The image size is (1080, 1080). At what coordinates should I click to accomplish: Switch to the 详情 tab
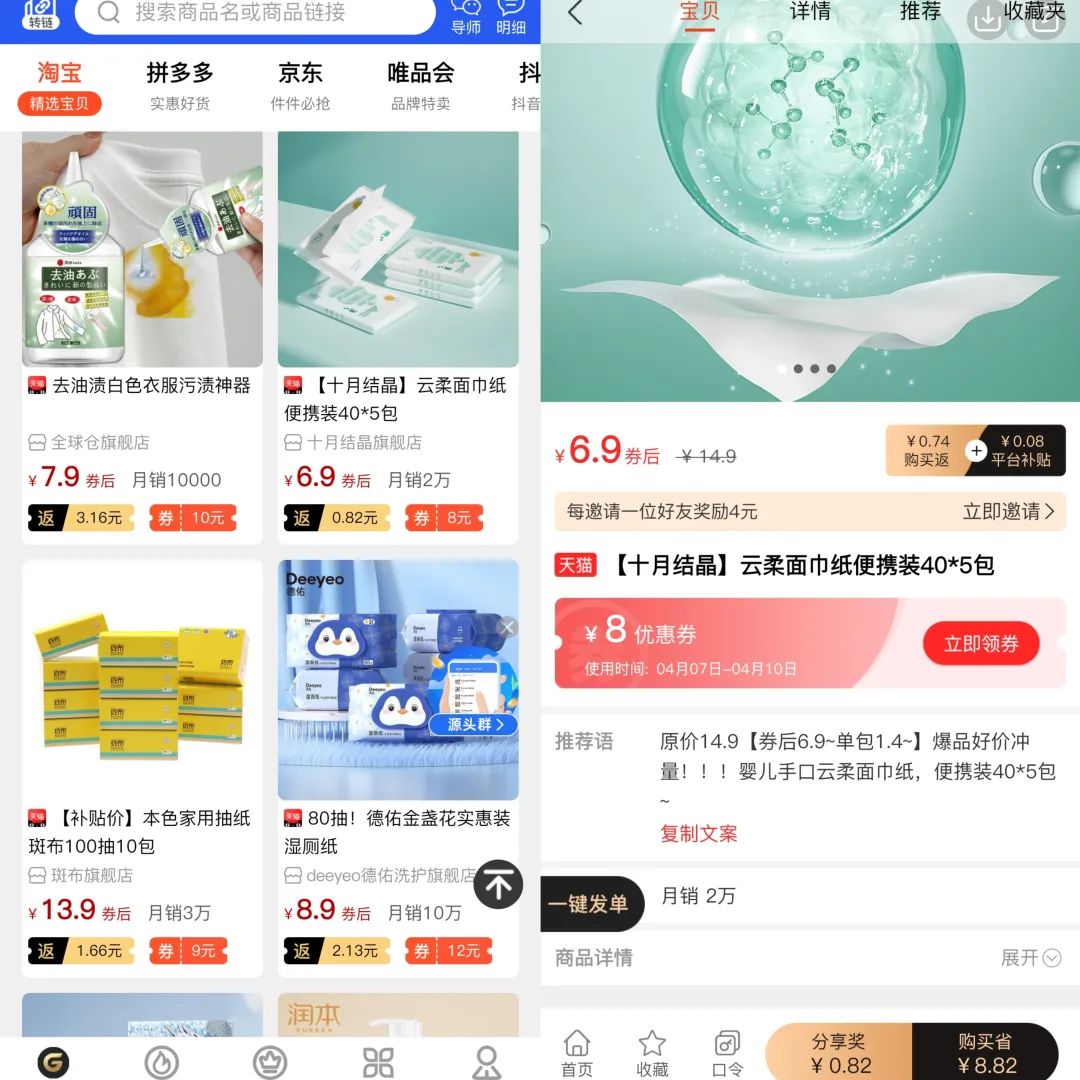click(810, 12)
